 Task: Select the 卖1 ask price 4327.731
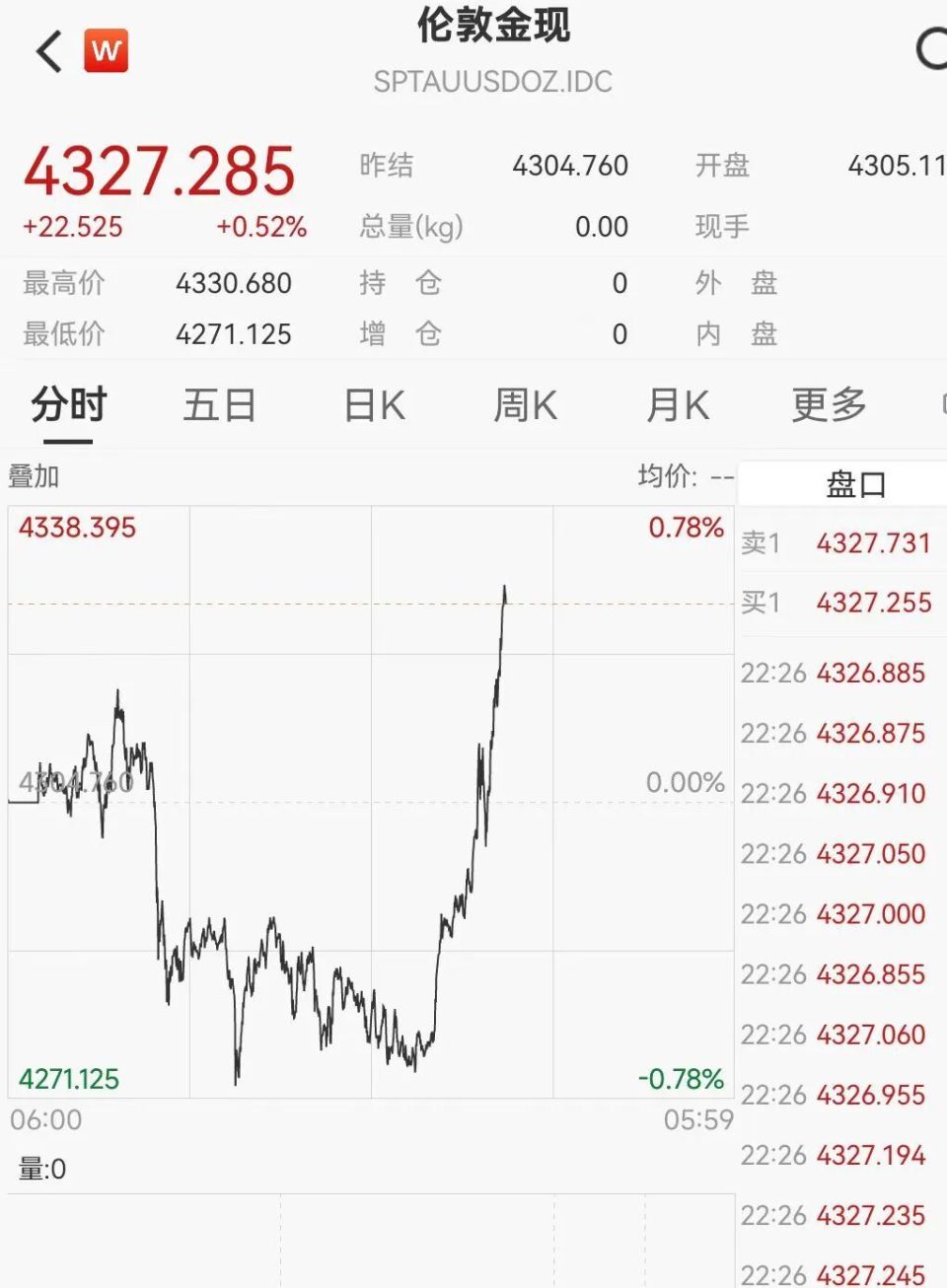[874, 543]
